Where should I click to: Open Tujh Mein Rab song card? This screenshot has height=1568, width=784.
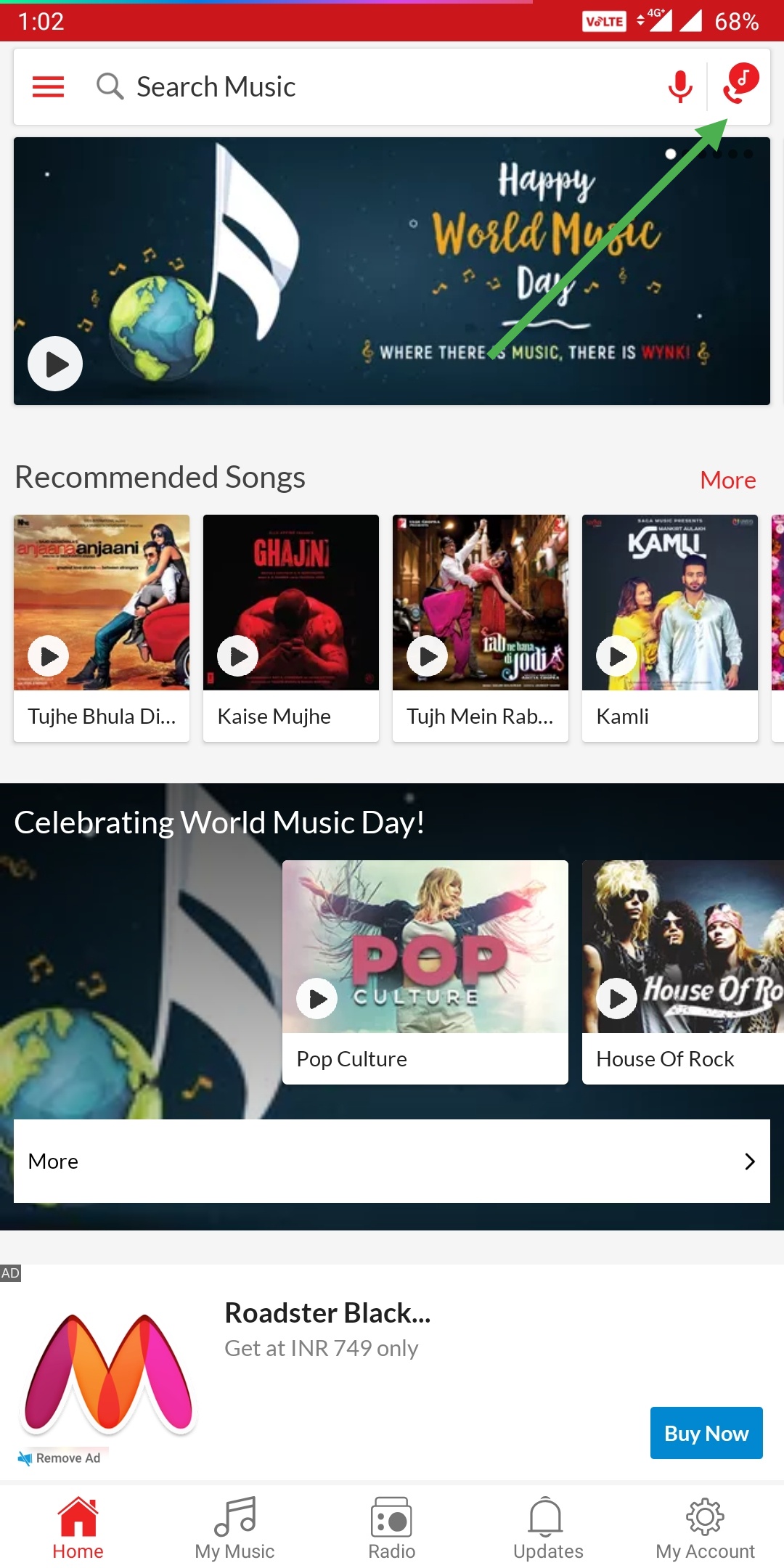(x=481, y=628)
